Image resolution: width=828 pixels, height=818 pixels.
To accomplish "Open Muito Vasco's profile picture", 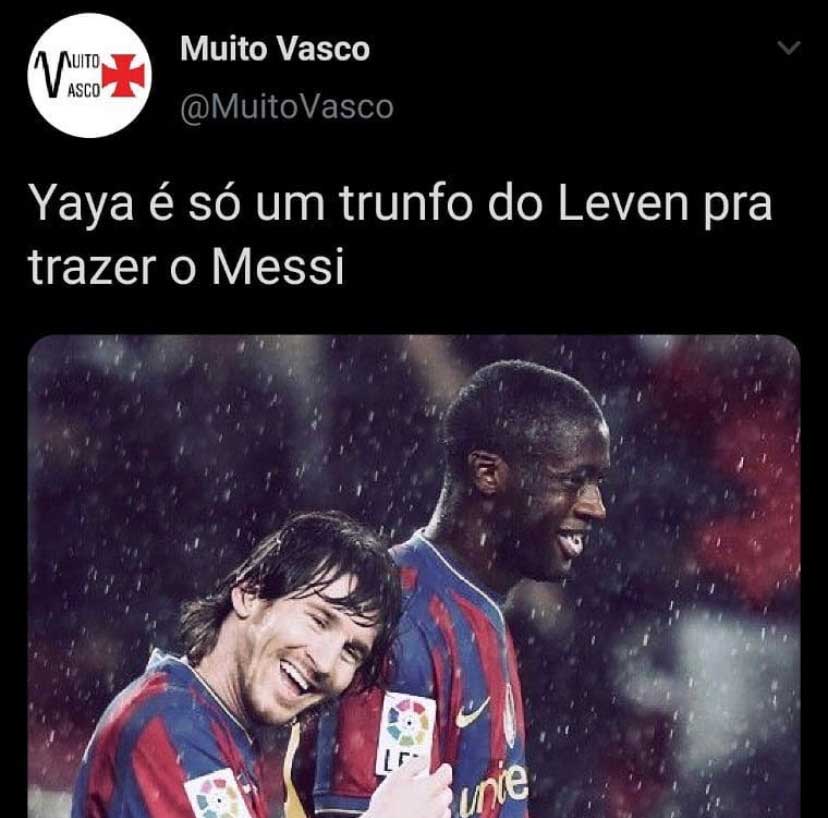I will pyautogui.click(x=91, y=75).
